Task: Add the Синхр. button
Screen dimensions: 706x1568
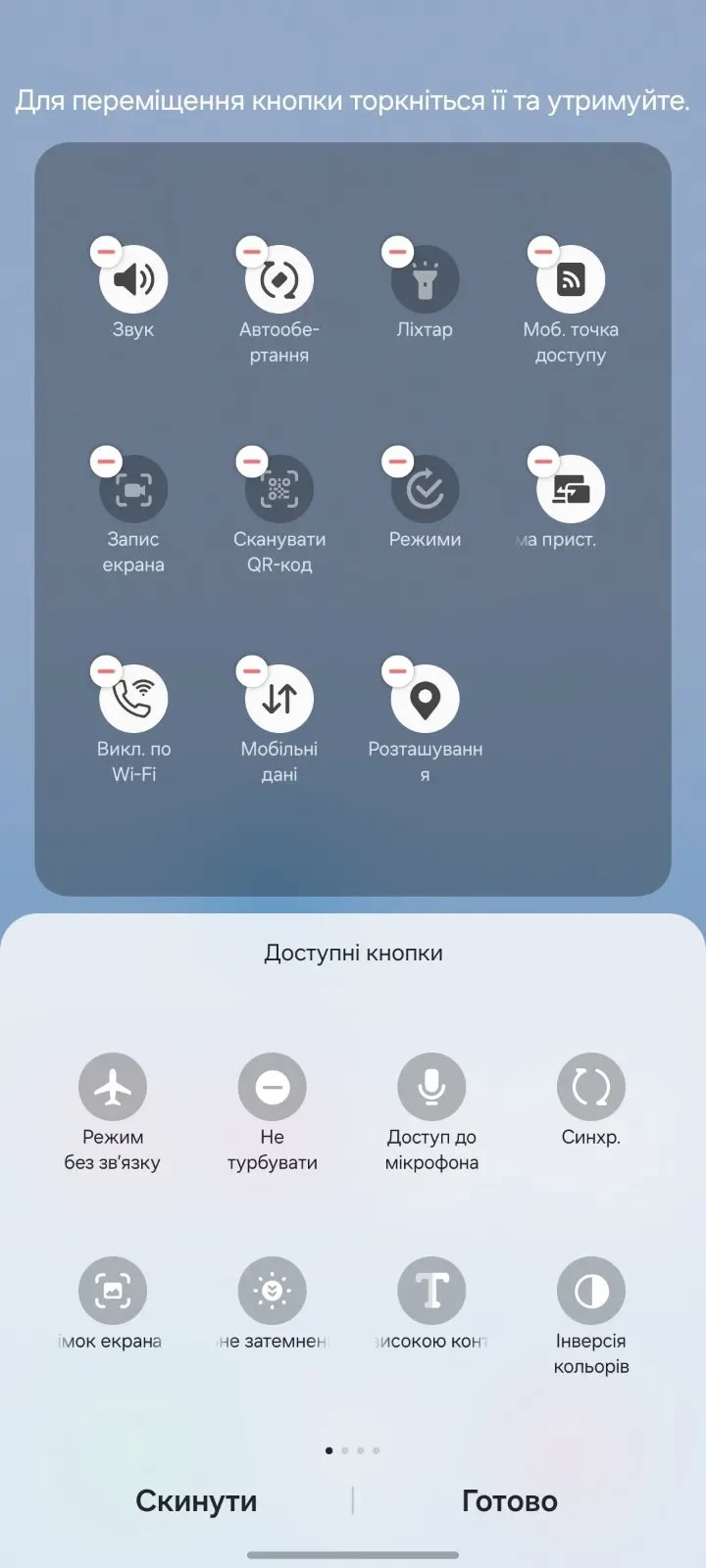Action: pos(590,1087)
